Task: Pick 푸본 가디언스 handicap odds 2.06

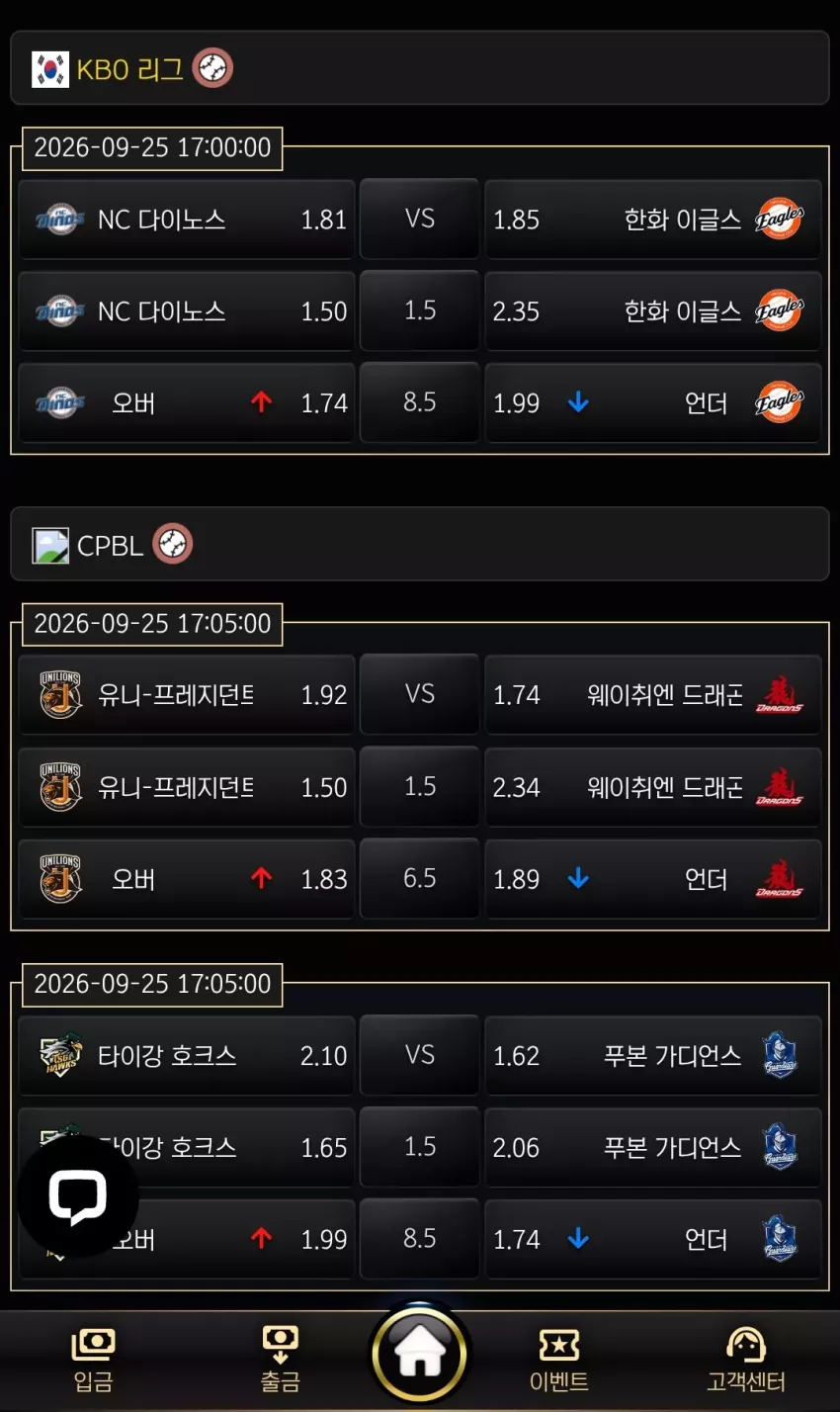Action: (x=652, y=1147)
